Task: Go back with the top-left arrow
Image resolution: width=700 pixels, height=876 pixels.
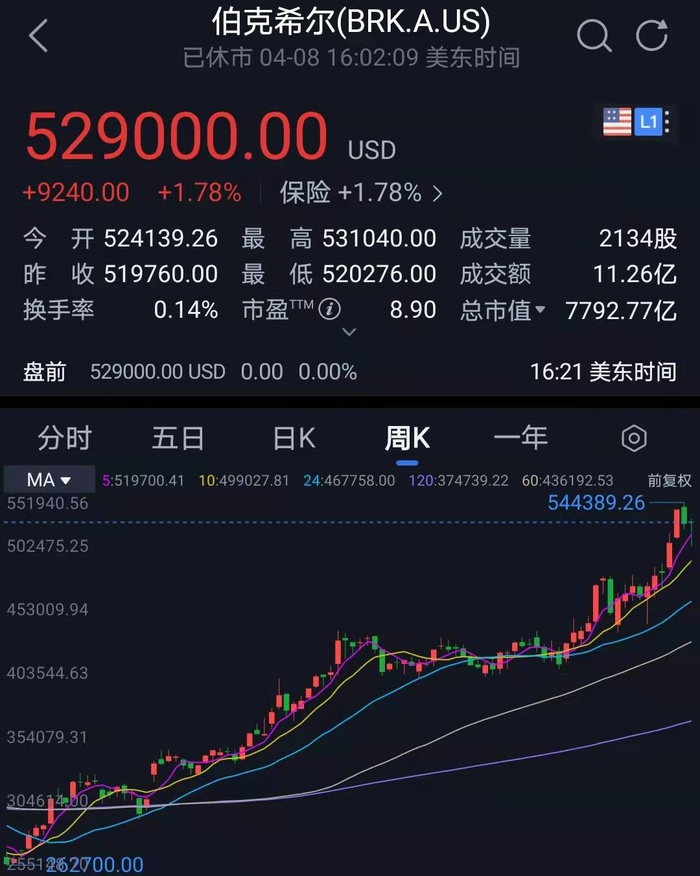Action: (x=38, y=35)
